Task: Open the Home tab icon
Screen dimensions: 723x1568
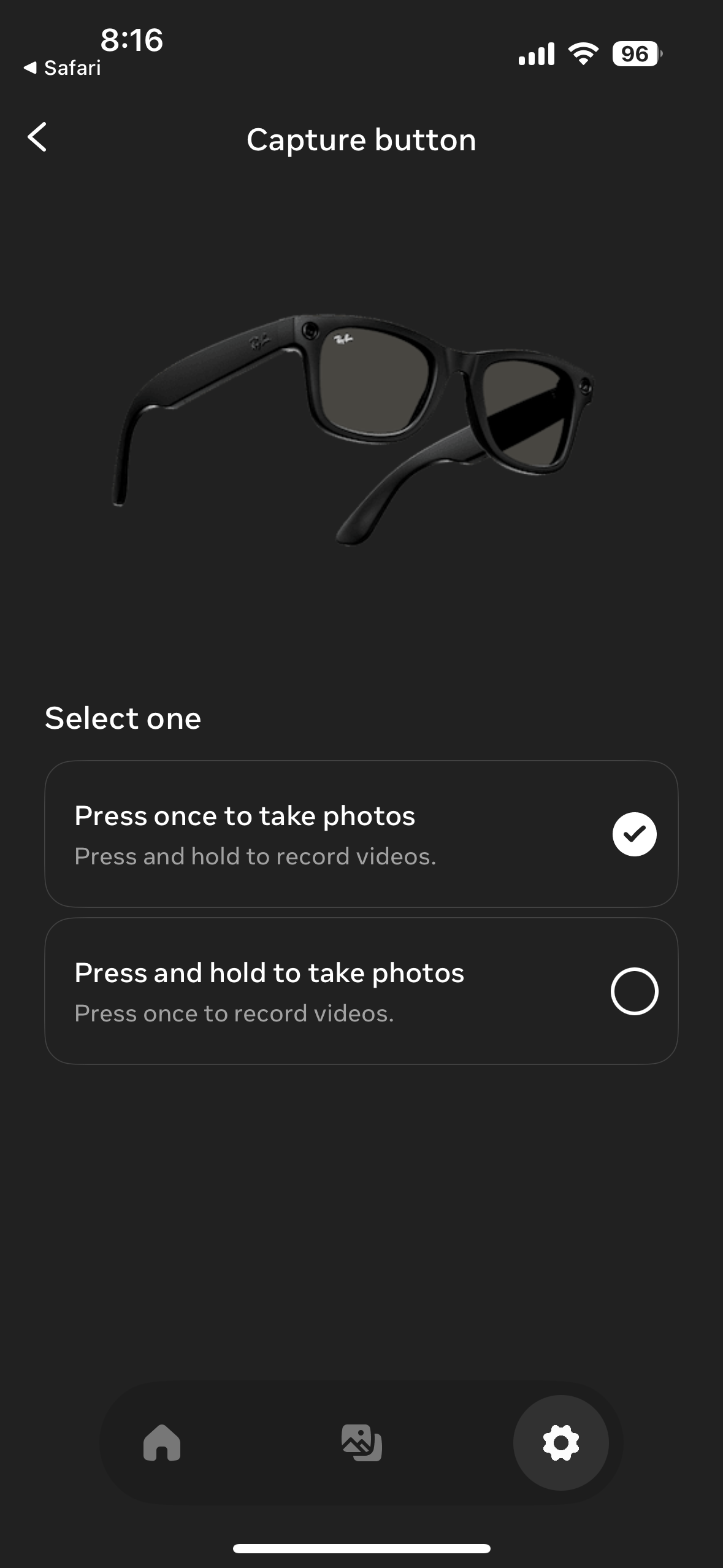Action: 162,1443
